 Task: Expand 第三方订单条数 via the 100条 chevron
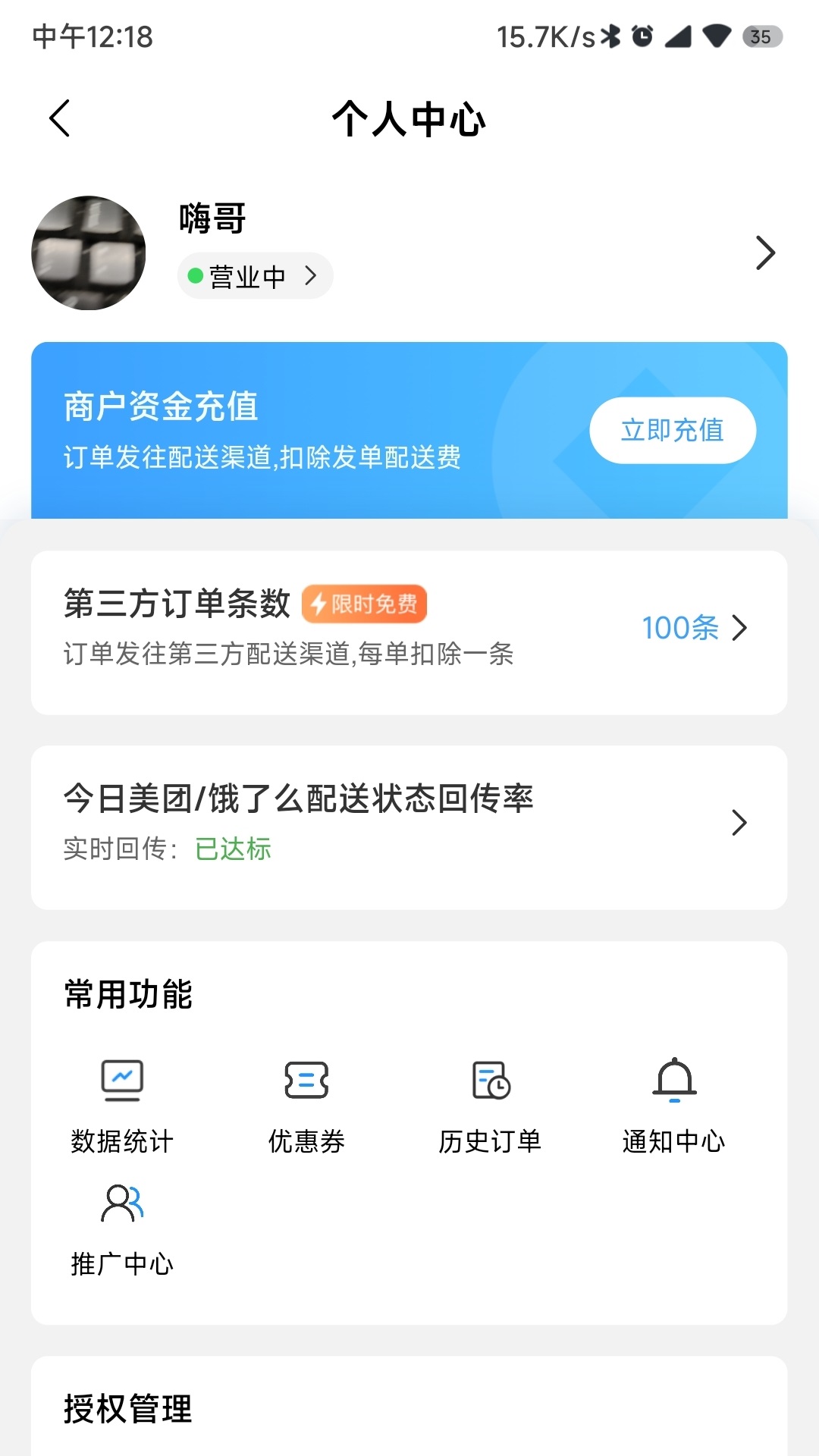pyautogui.click(x=695, y=628)
